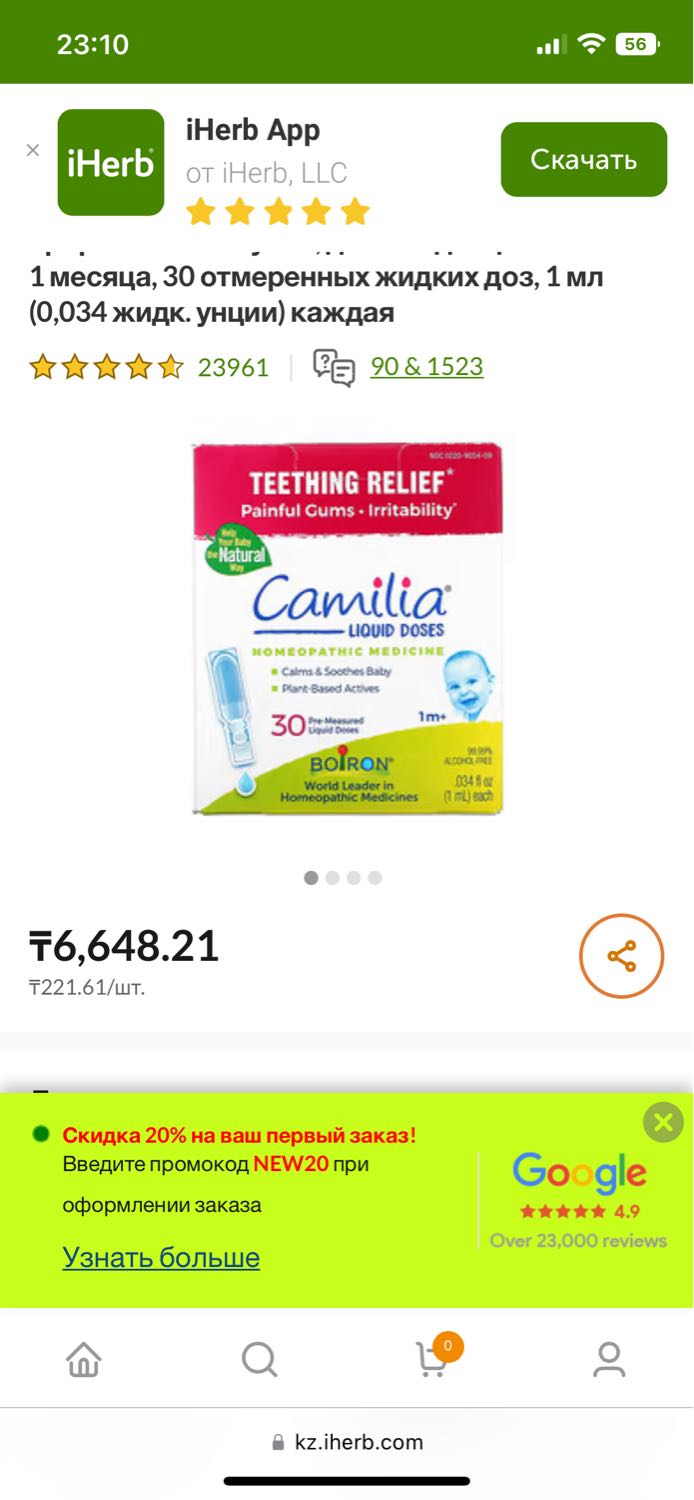Image resolution: width=694 pixels, height=1500 pixels.
Task: Open the 23961 ratings count
Action: coord(233,367)
